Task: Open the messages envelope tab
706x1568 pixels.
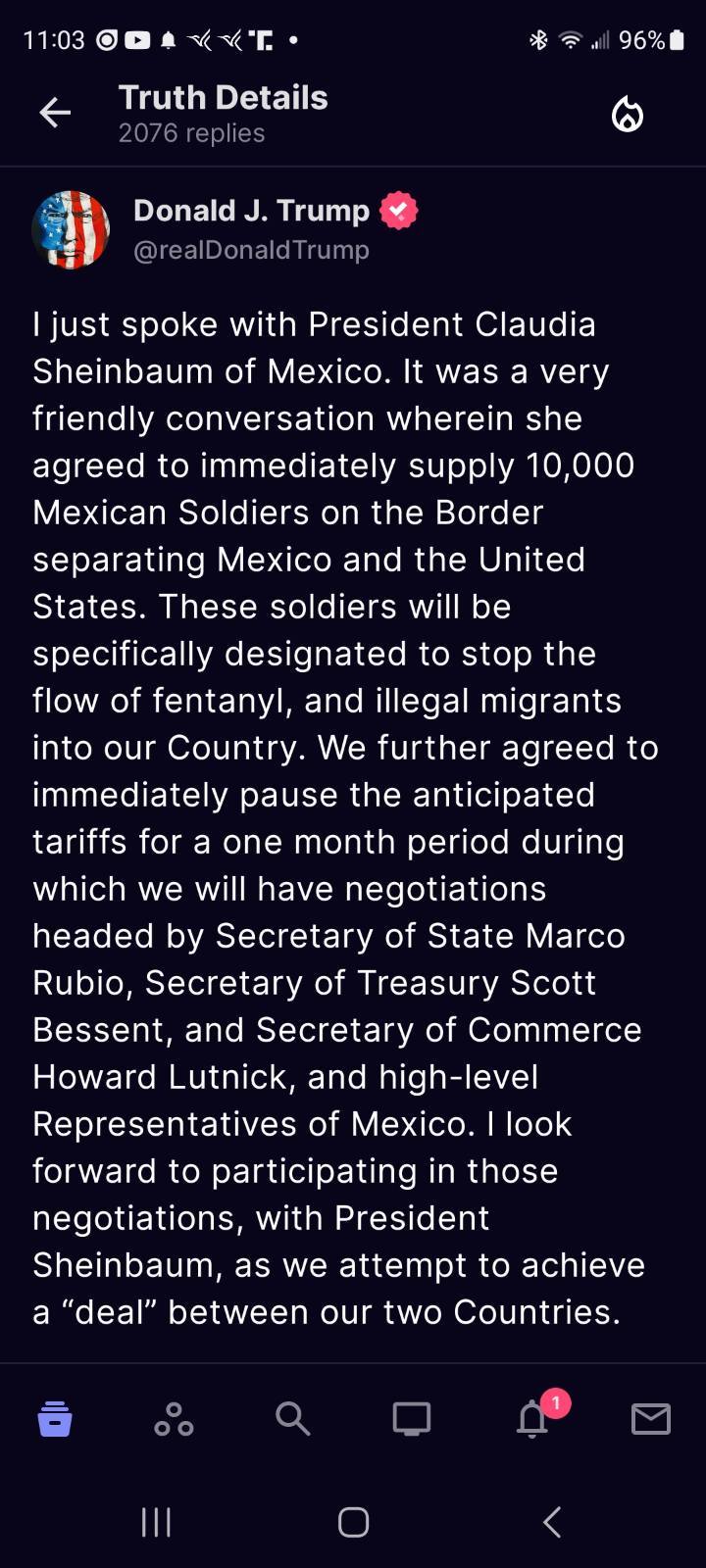Action: coord(651,1418)
